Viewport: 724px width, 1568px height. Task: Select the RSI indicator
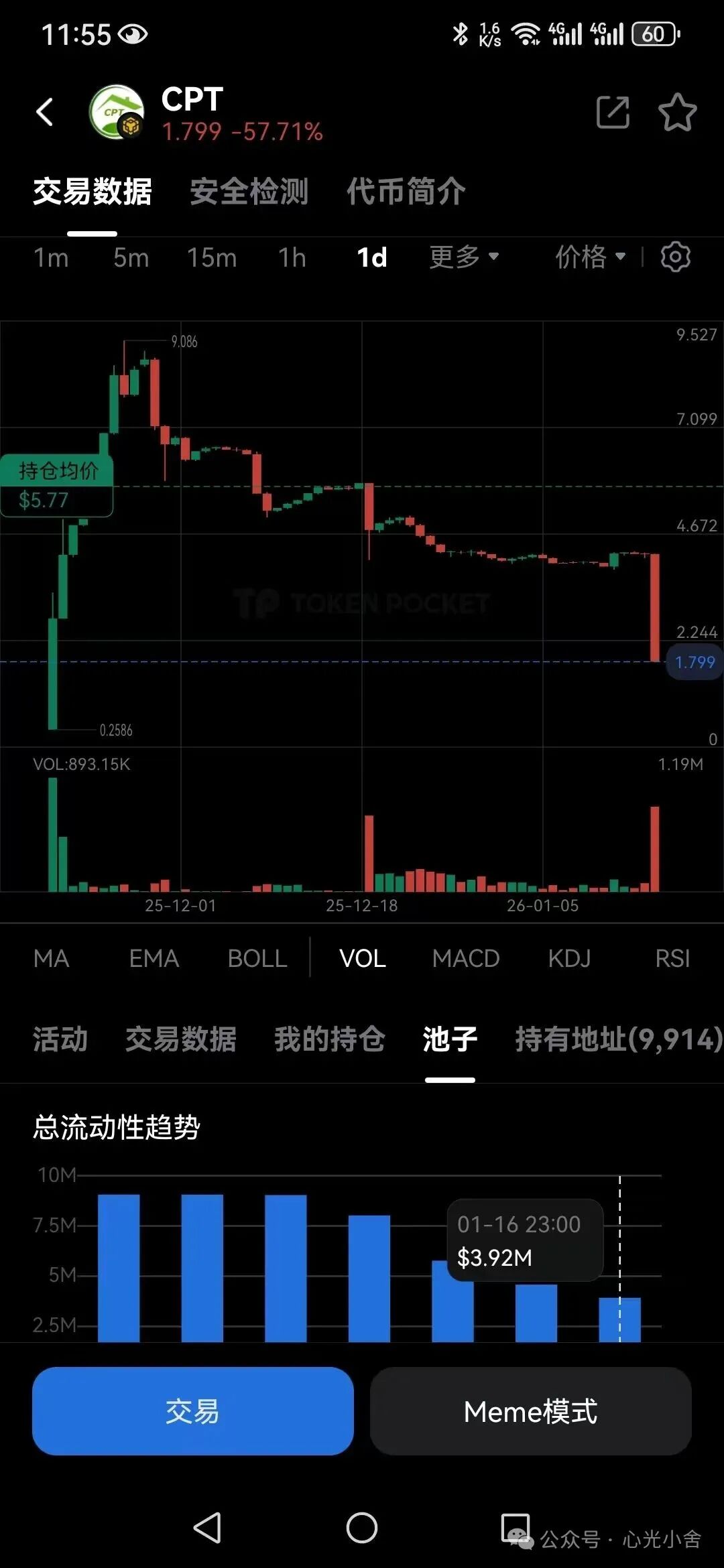672,958
